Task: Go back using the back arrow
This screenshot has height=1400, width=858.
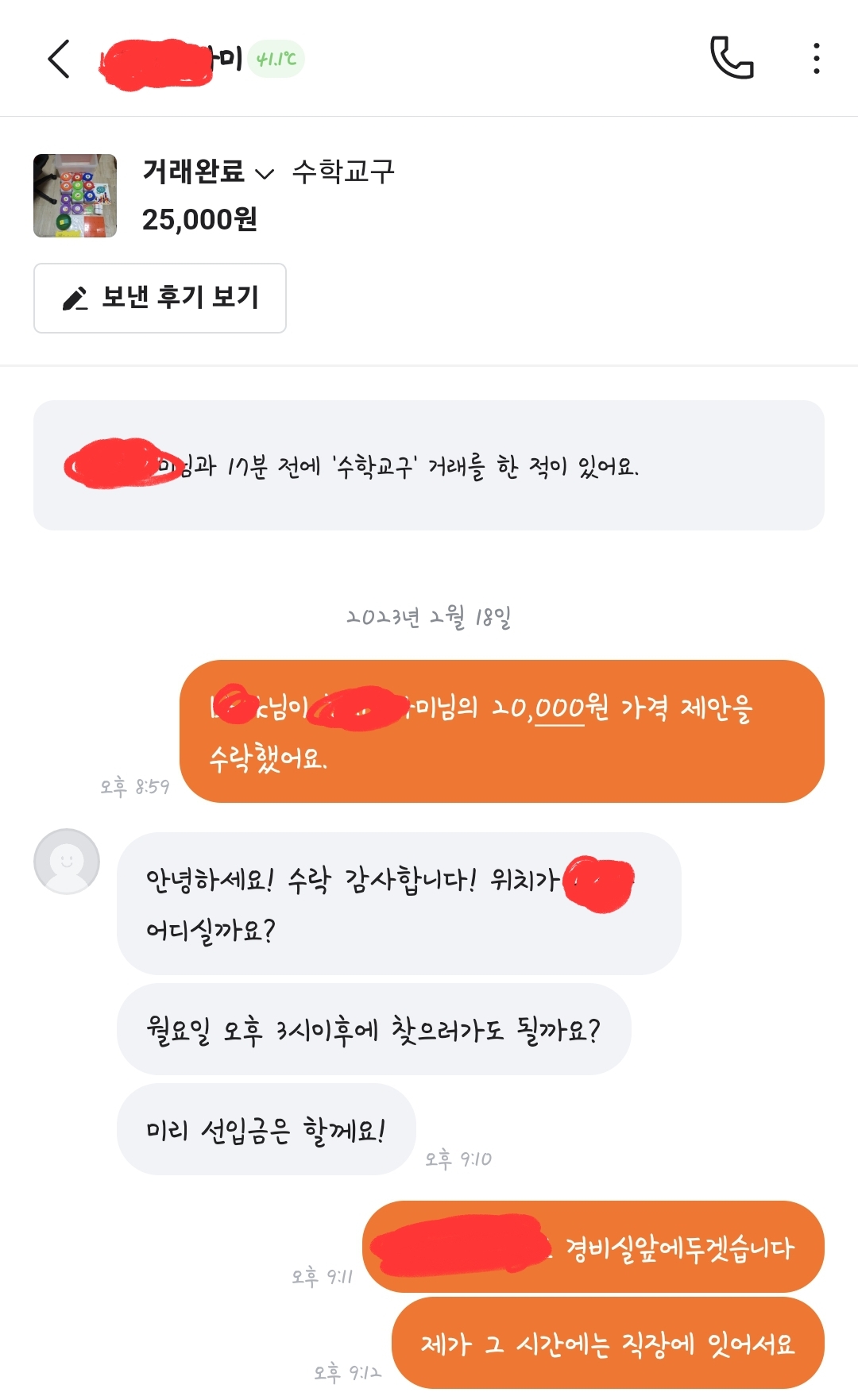Action: coord(60,59)
